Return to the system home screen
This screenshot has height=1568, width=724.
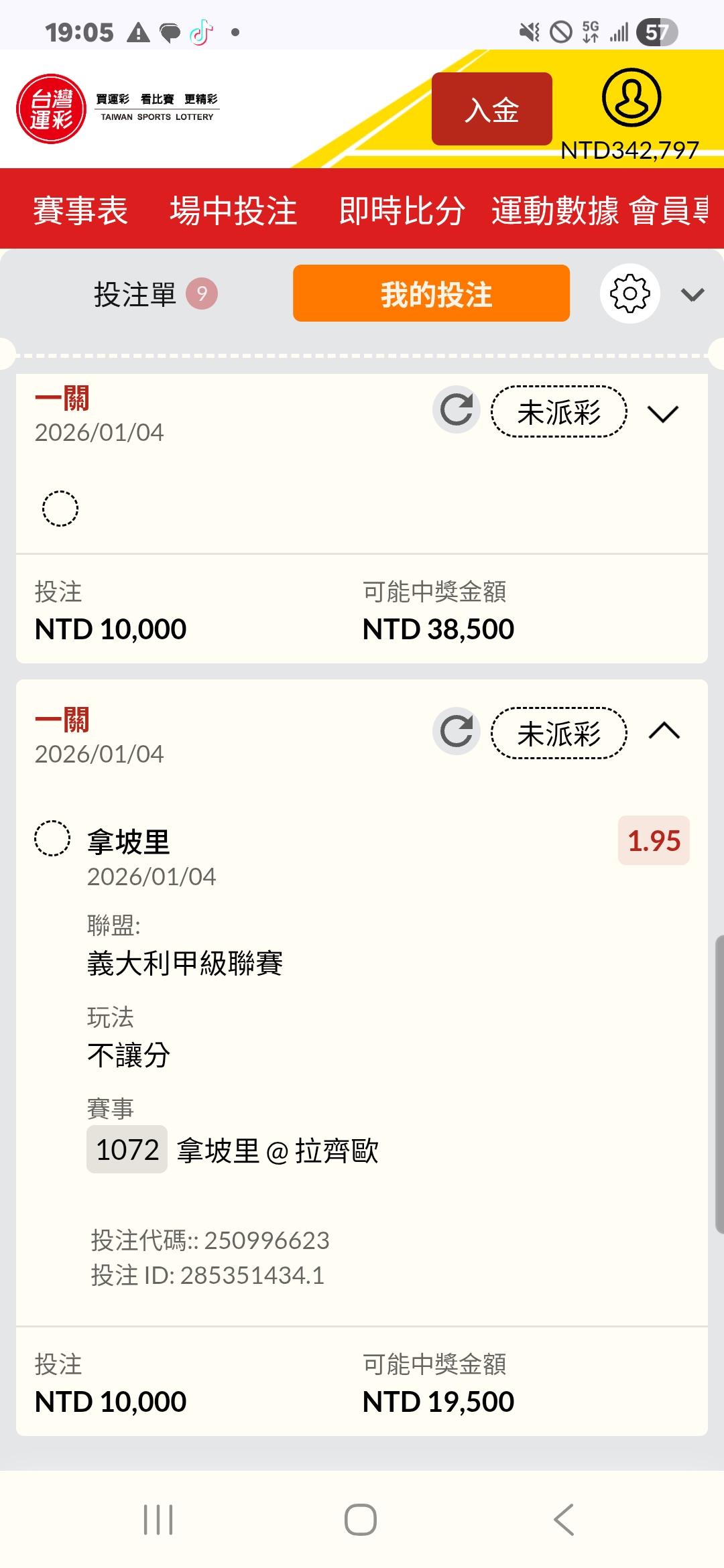tap(361, 1520)
